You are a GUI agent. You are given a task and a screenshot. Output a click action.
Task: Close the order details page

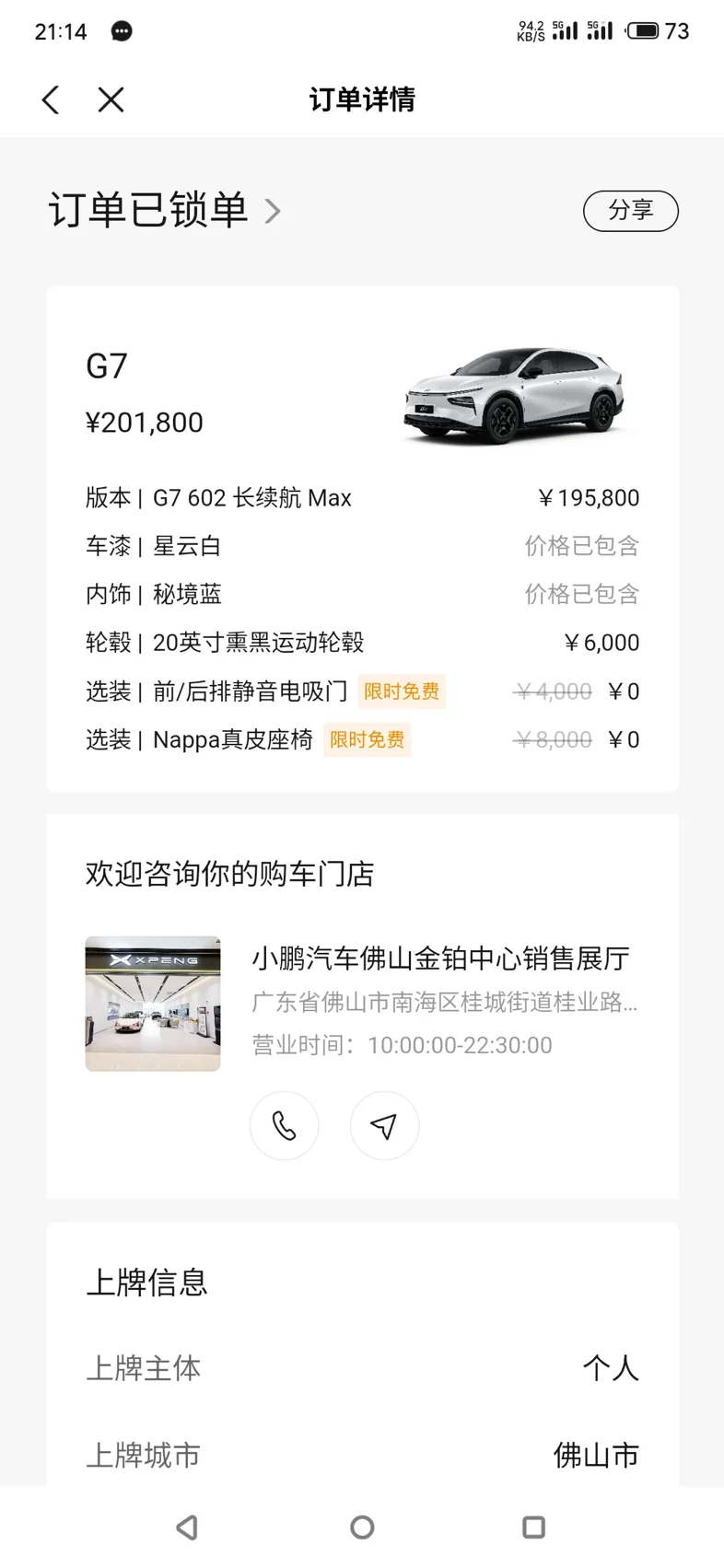111,99
